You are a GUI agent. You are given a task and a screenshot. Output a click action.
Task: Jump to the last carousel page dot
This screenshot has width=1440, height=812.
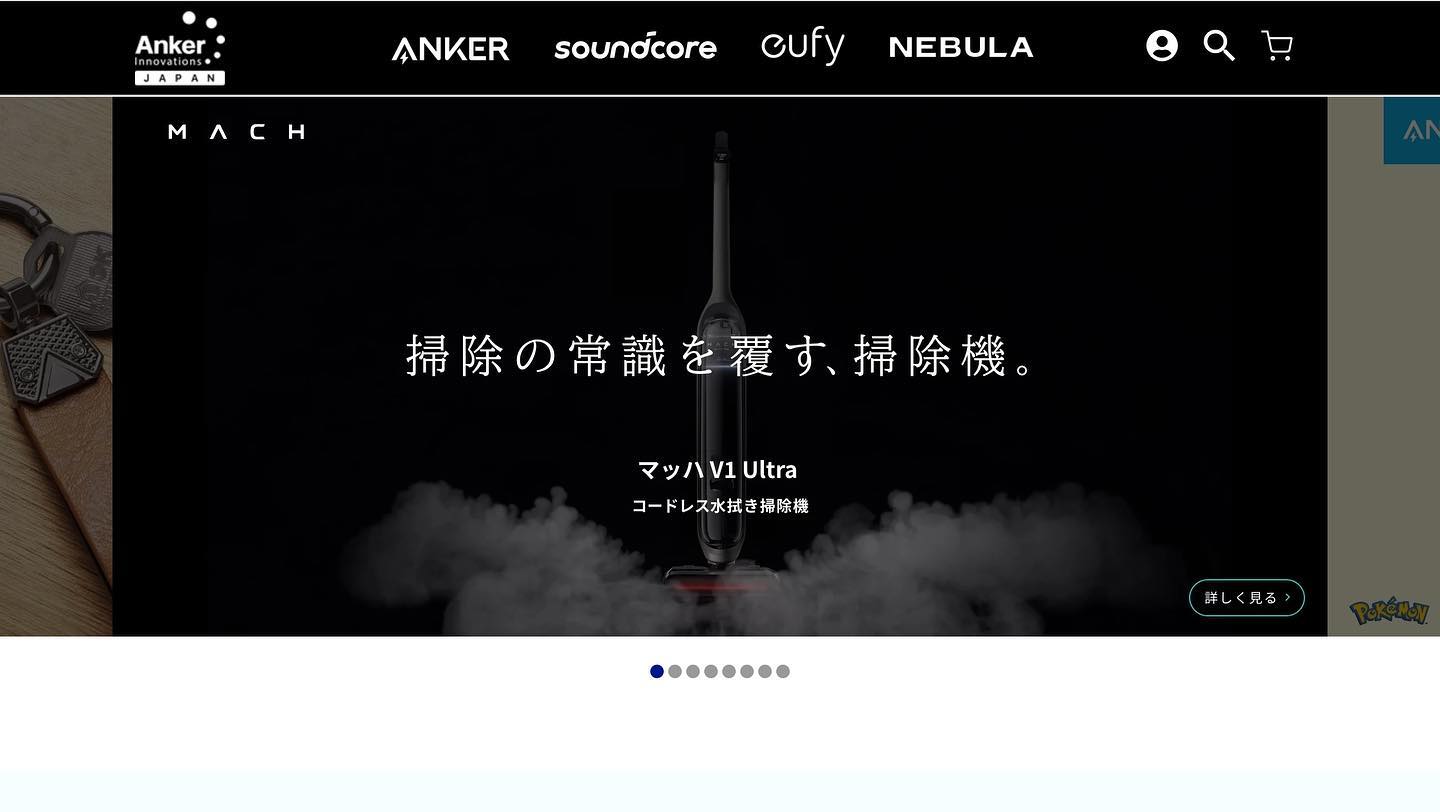pos(783,671)
